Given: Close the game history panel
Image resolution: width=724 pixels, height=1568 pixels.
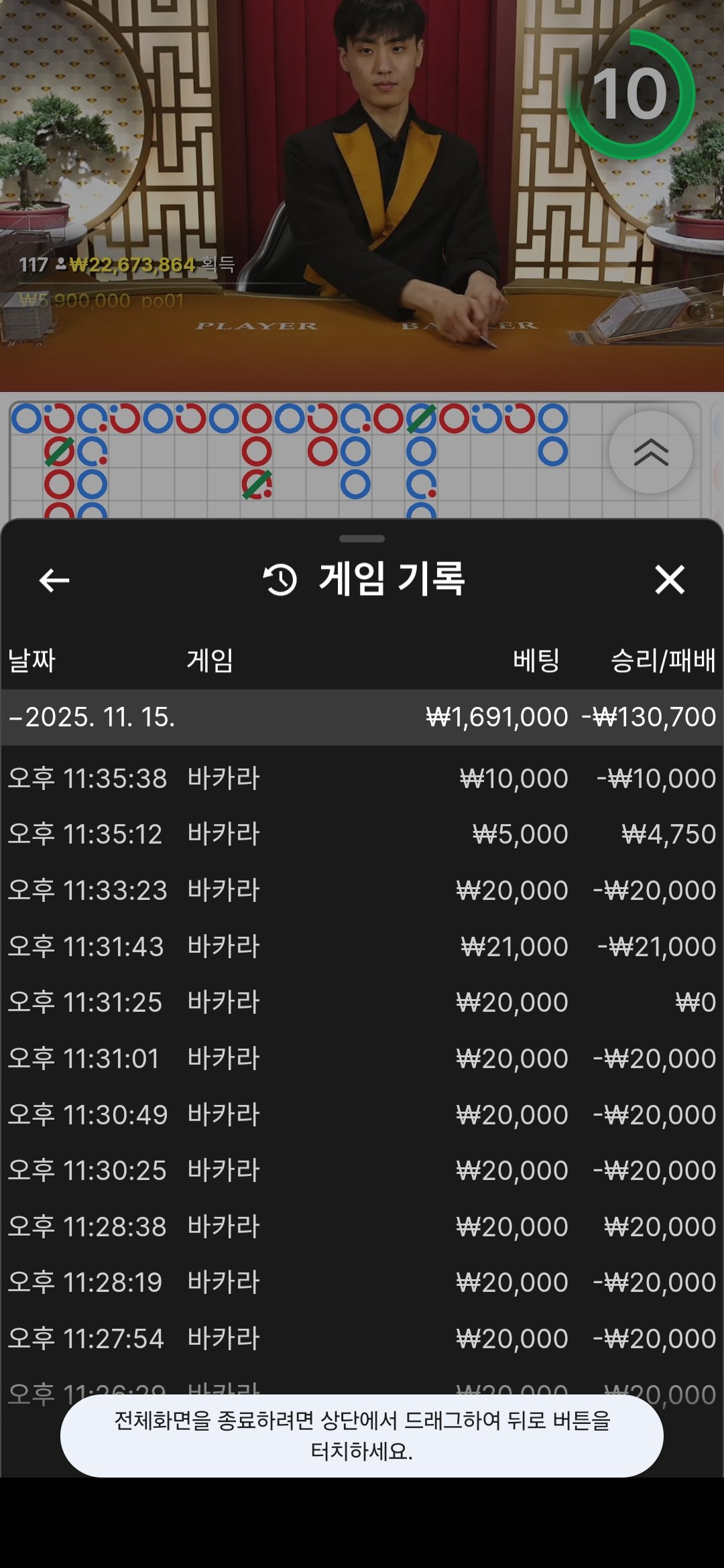Looking at the screenshot, I should [x=669, y=580].
